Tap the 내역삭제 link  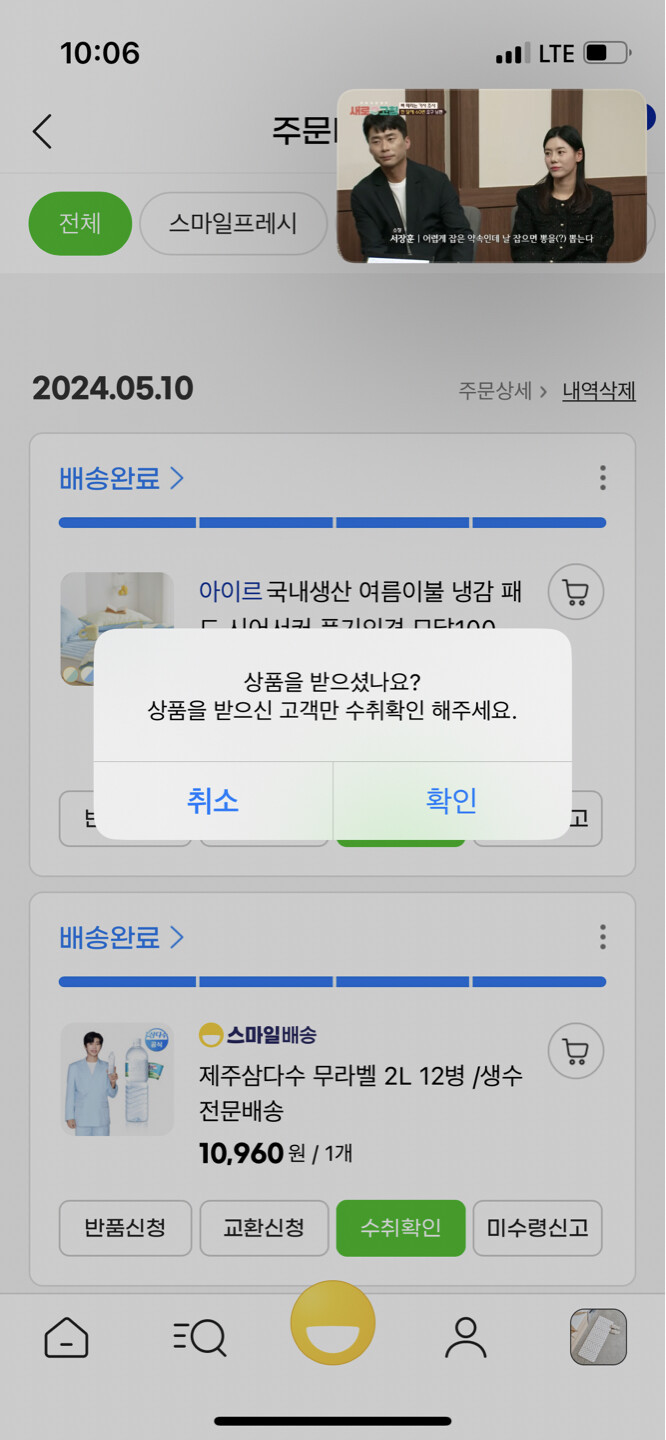pyautogui.click(x=598, y=390)
